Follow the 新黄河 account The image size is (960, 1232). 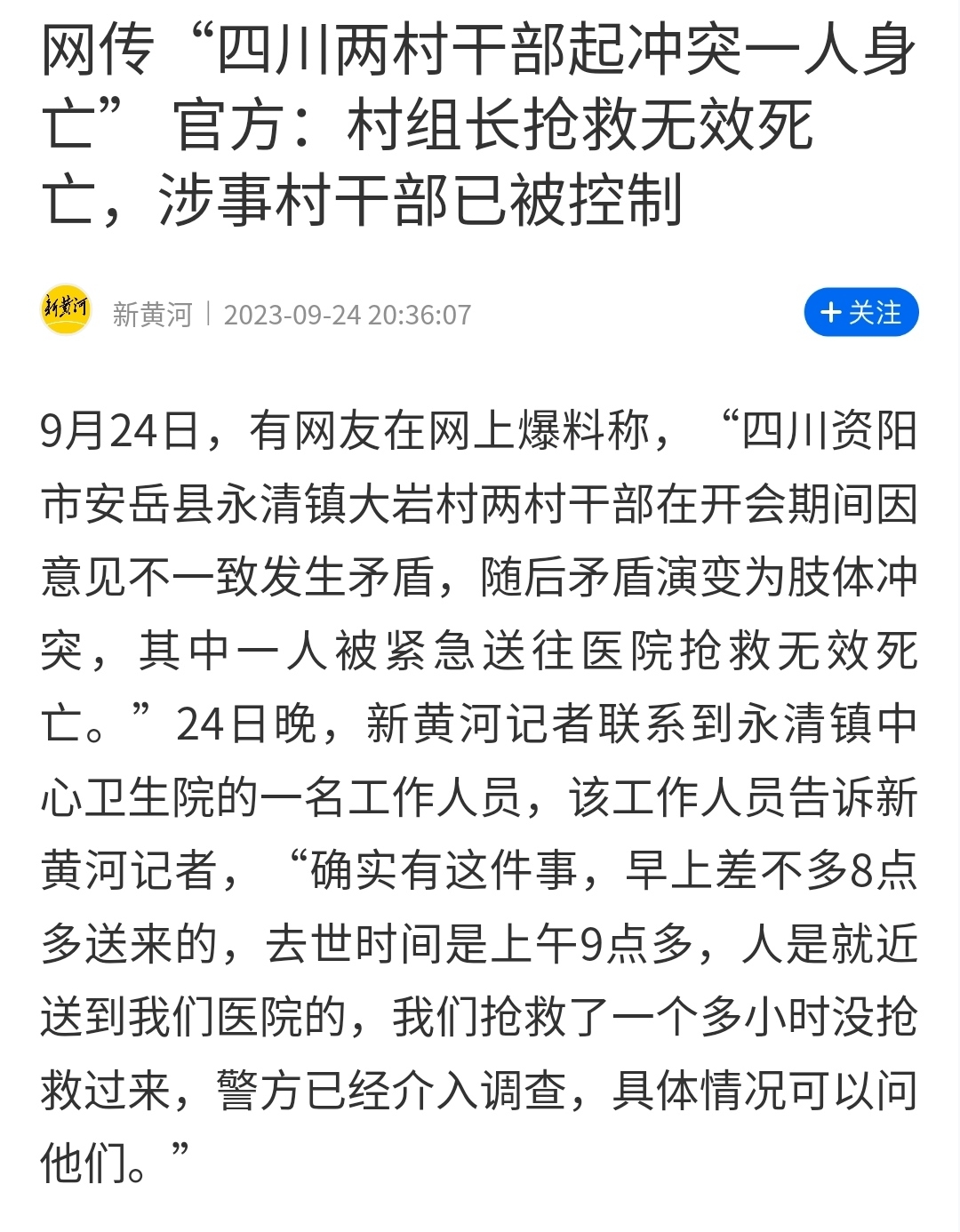860,312
